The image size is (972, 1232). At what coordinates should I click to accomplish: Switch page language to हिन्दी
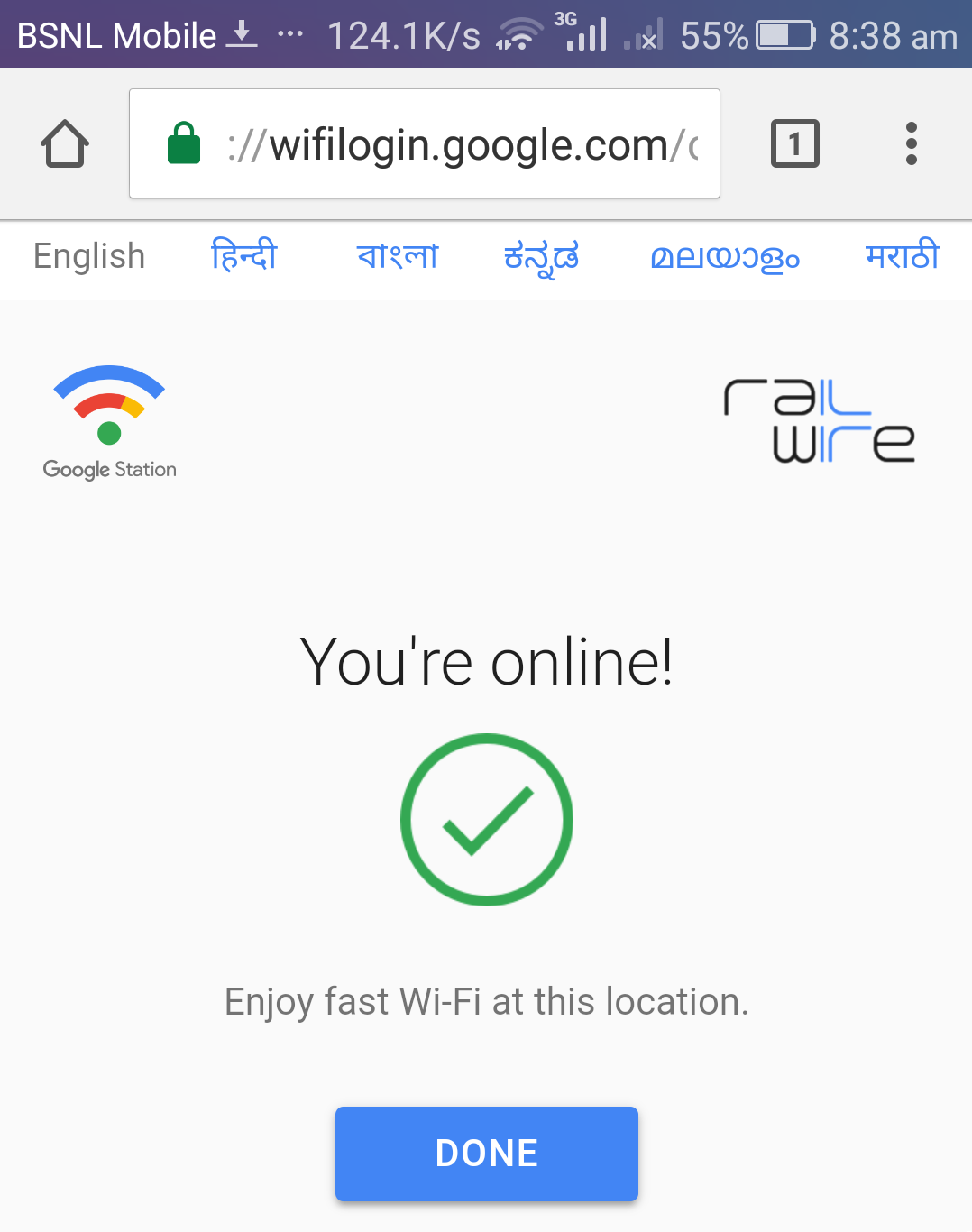coord(243,256)
